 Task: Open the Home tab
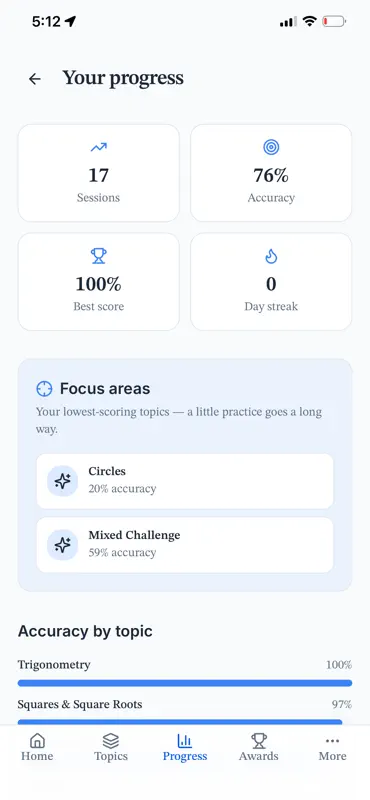37,747
